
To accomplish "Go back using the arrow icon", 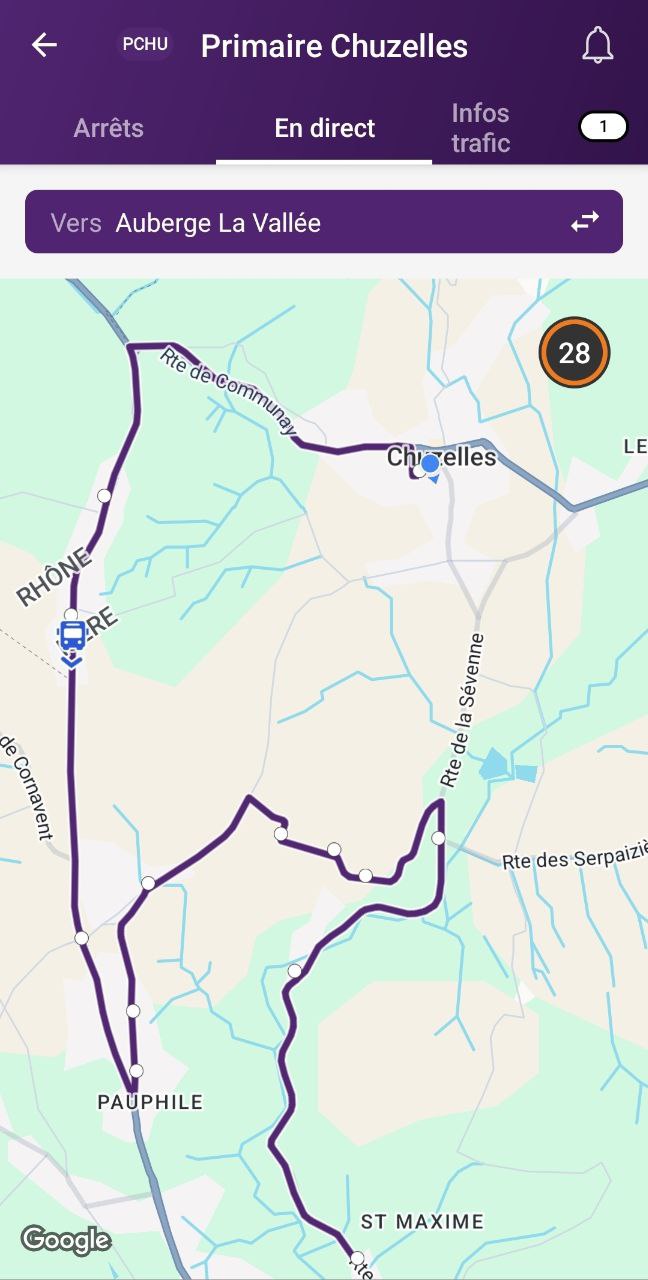I will 44,46.
